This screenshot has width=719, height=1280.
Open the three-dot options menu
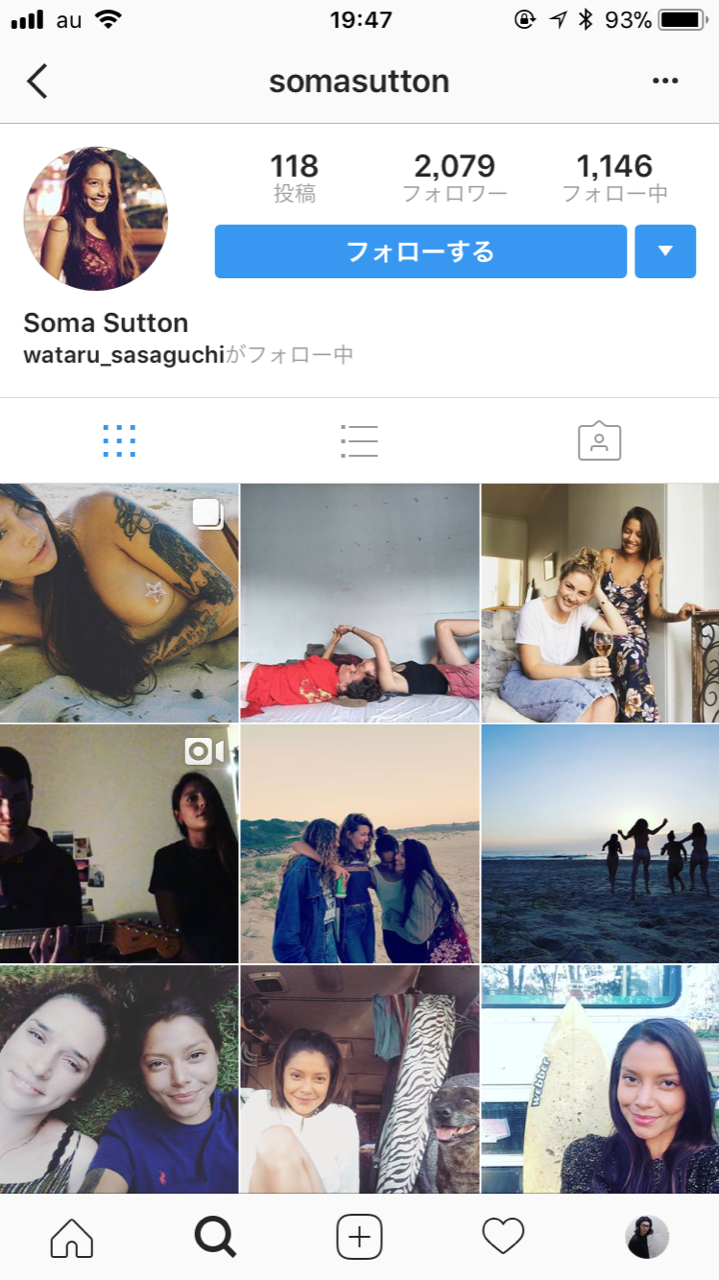point(665,81)
